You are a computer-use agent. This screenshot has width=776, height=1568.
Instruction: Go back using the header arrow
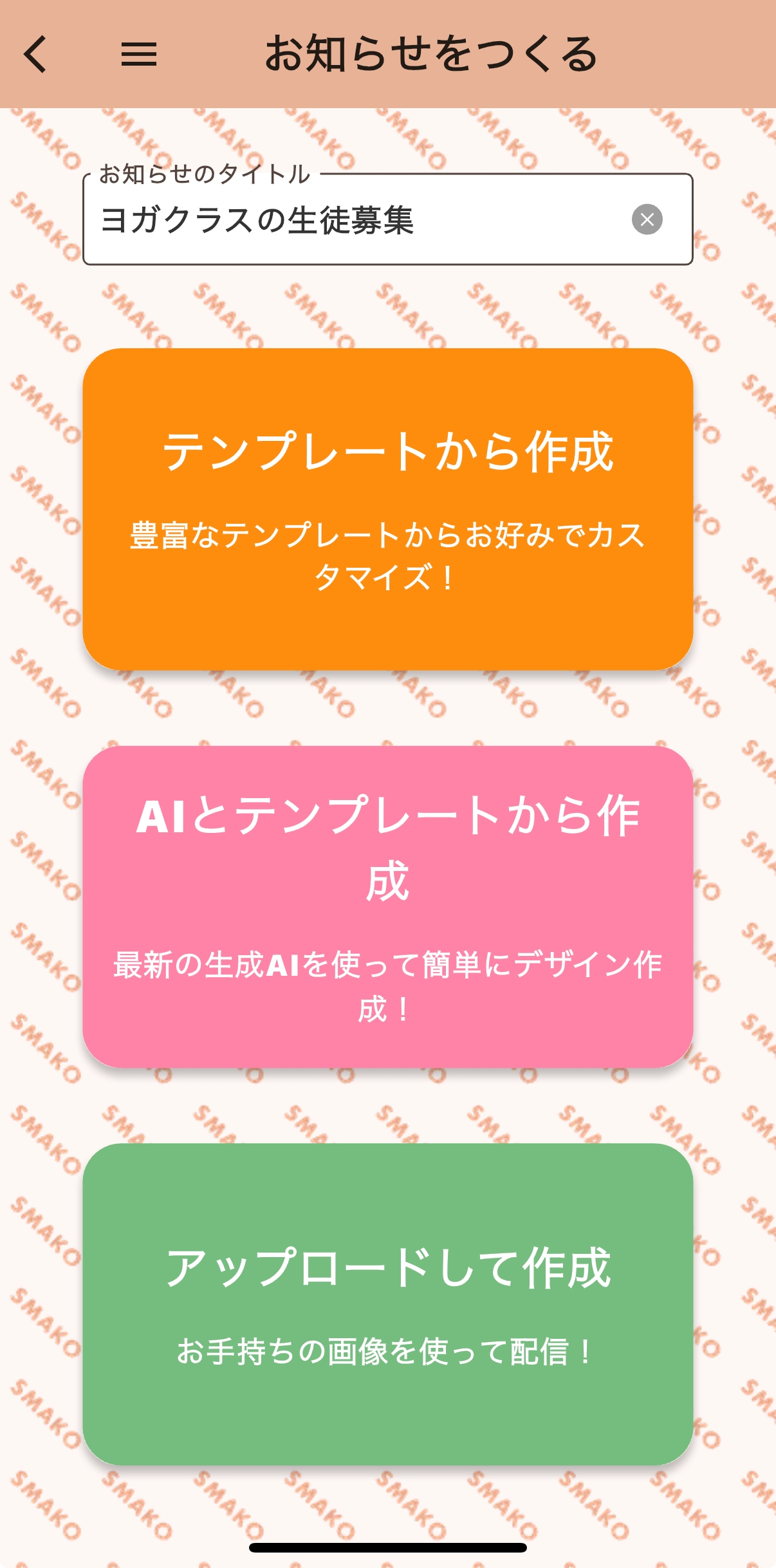(36, 54)
